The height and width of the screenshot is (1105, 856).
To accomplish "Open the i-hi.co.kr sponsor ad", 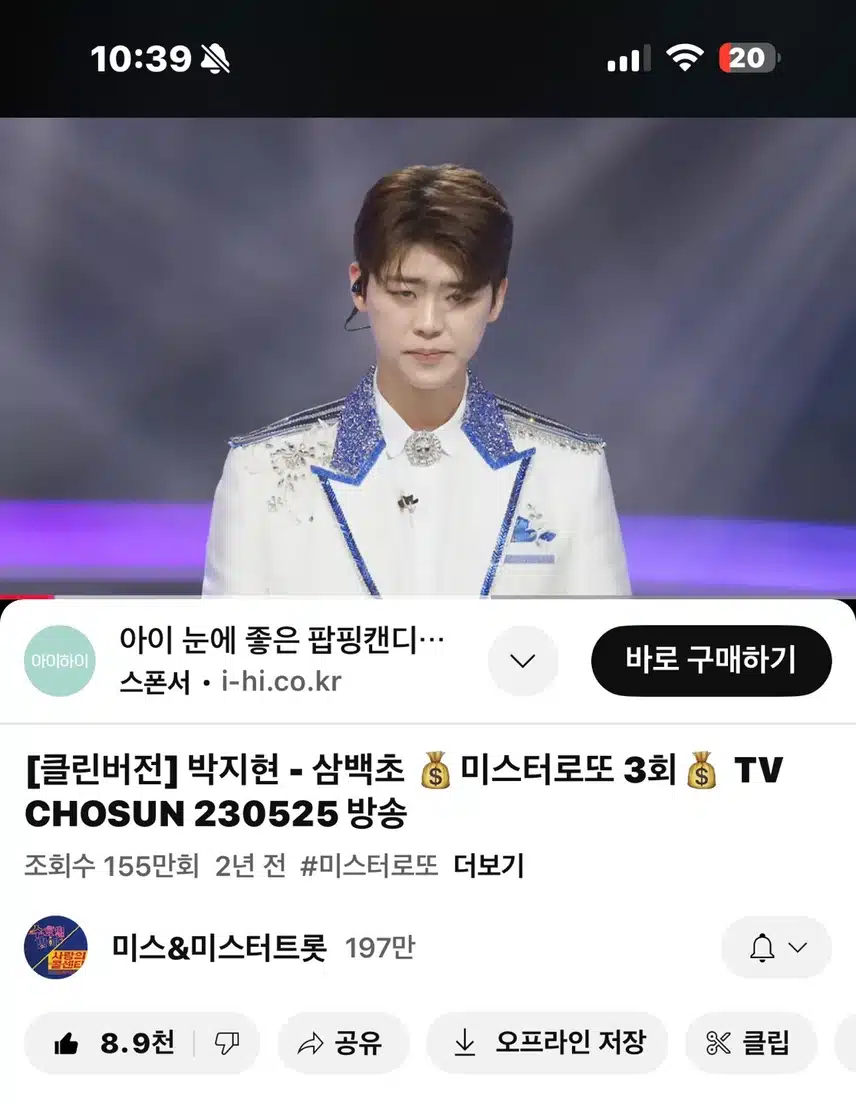I will point(280,660).
